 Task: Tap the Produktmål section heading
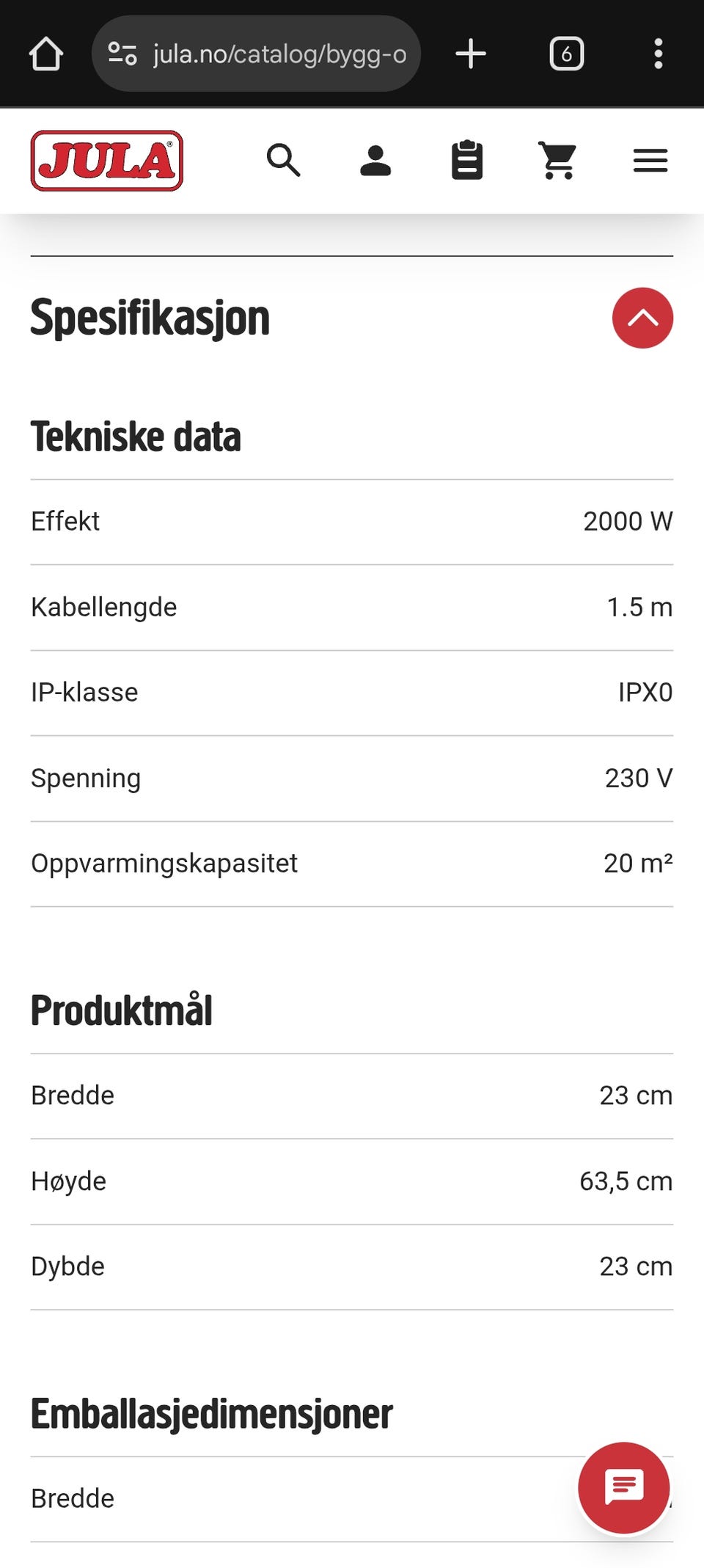click(120, 1010)
